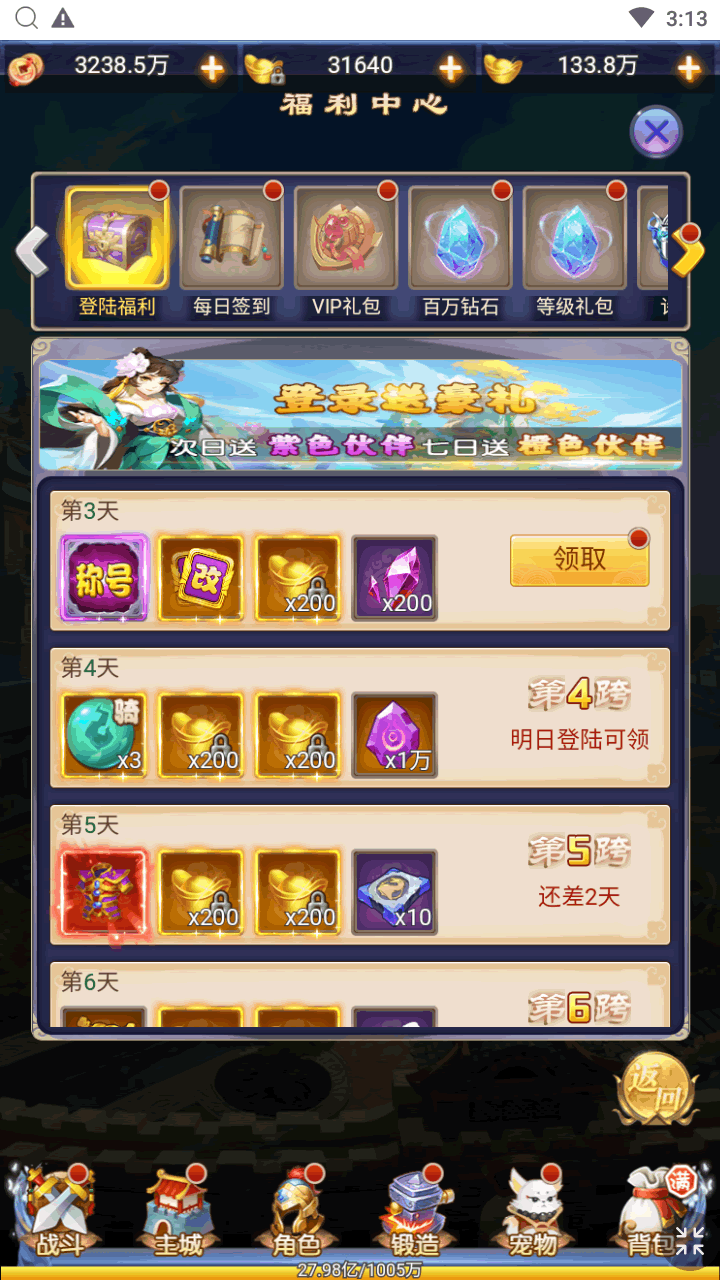Show more welfare tabs with right arrow
Image resolution: width=720 pixels, height=1280 pixels.
pos(687,251)
